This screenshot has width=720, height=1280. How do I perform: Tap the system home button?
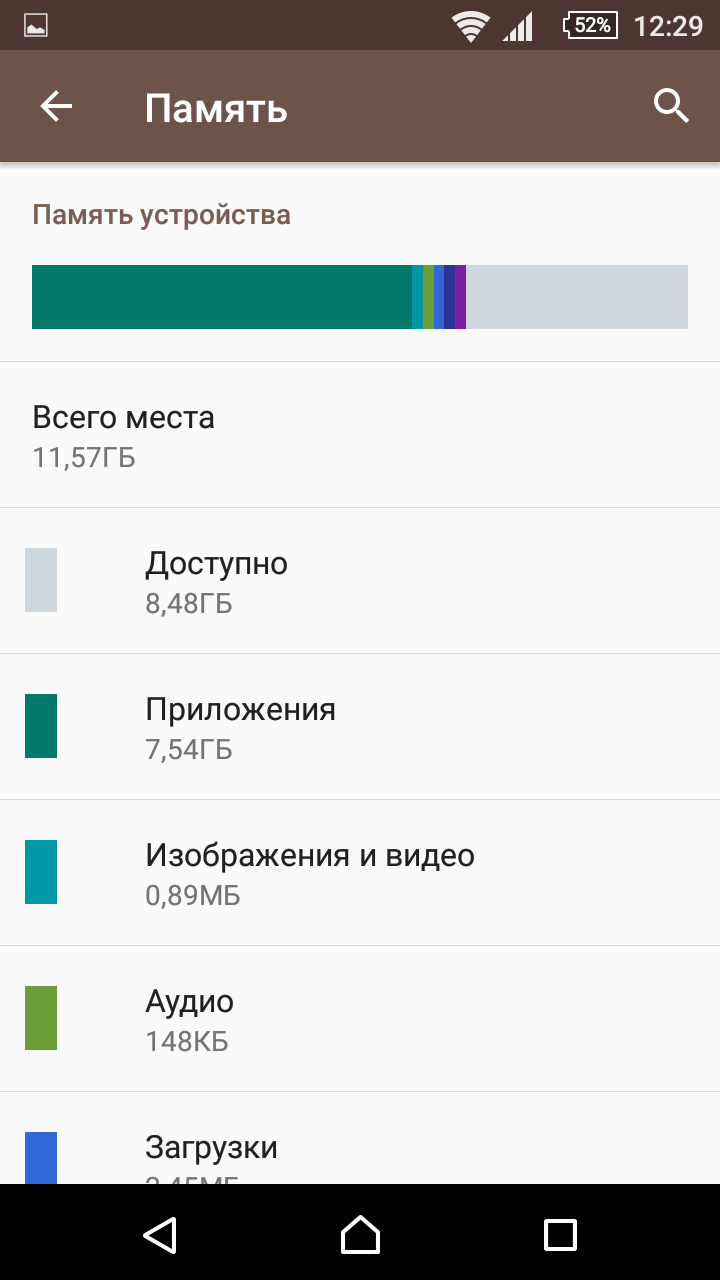(x=360, y=1234)
